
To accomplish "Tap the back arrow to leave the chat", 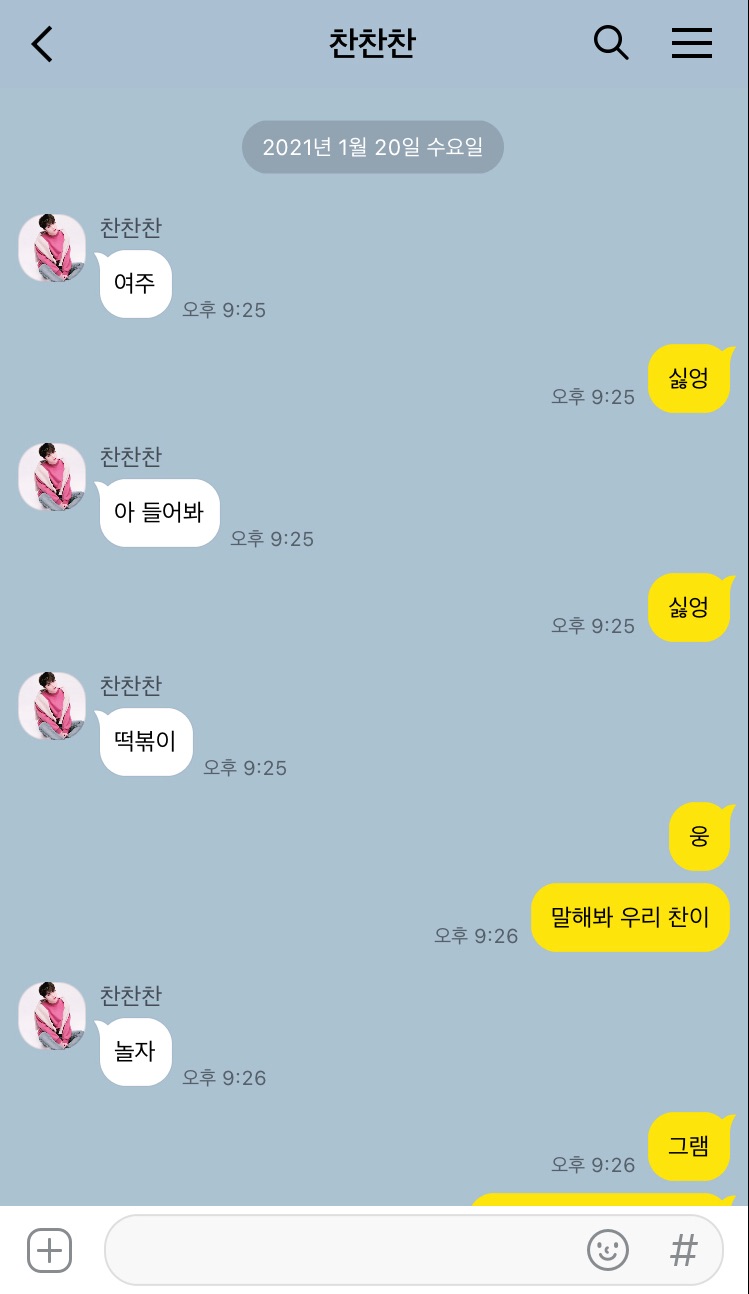I will point(41,44).
